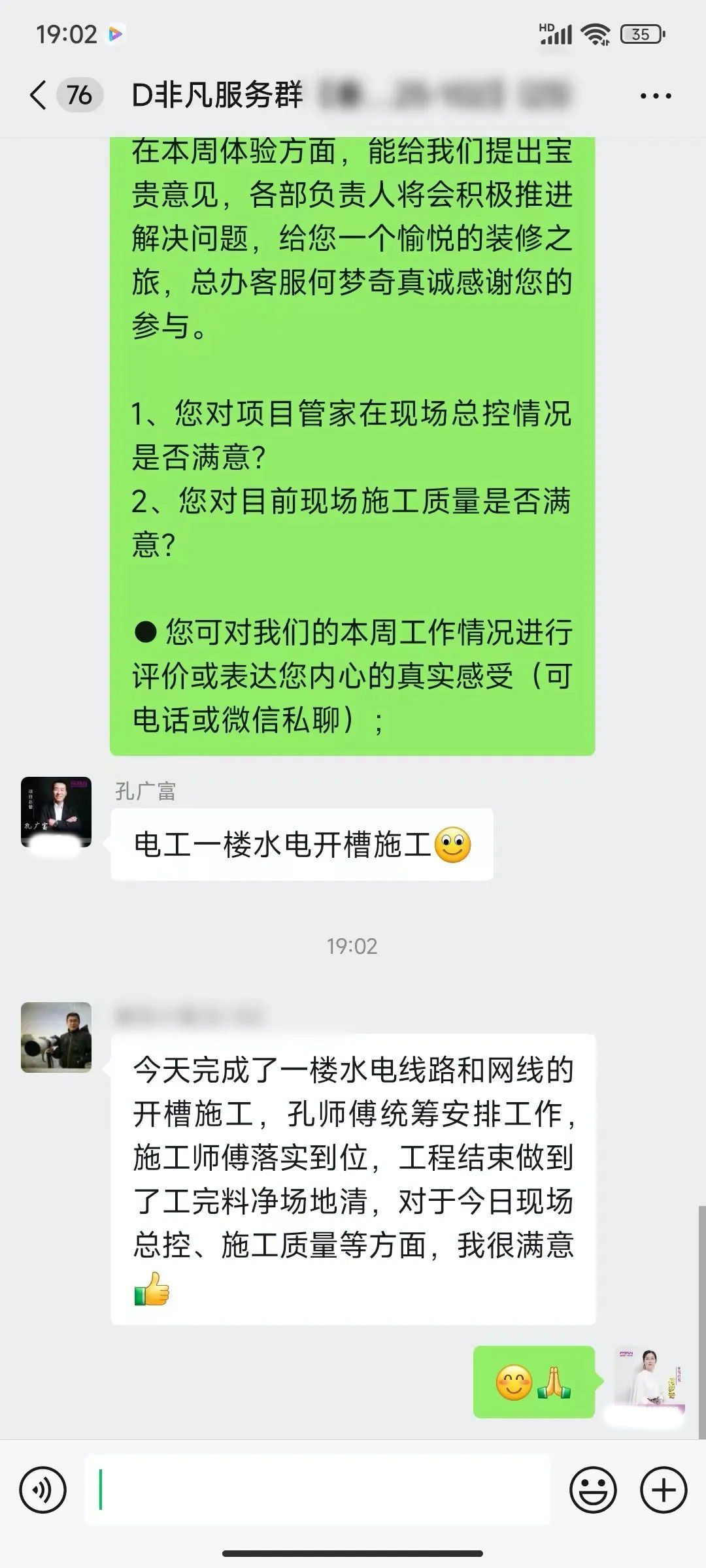Open the plus attachments menu

[664, 1490]
